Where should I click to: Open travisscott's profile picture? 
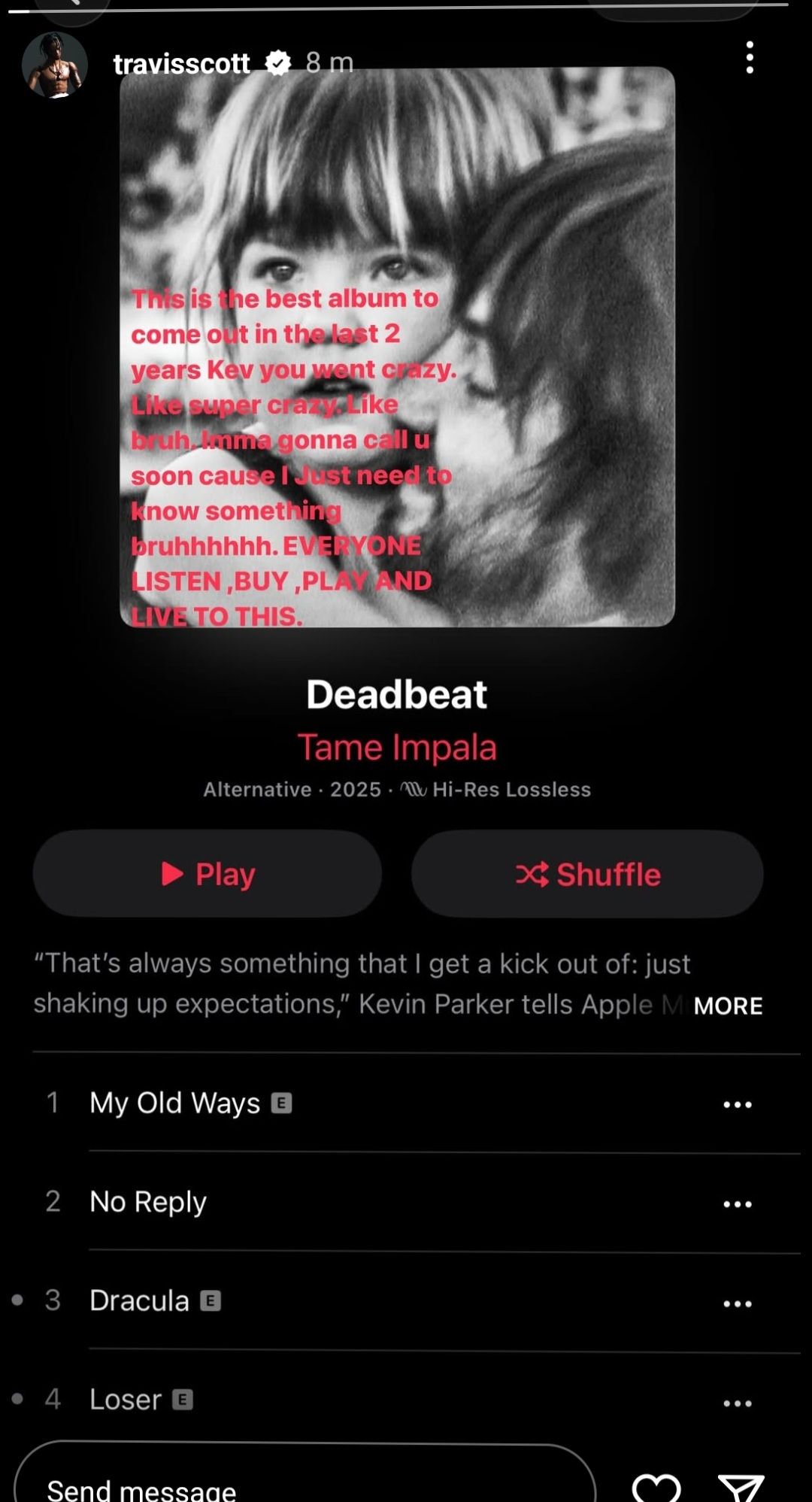(55, 65)
